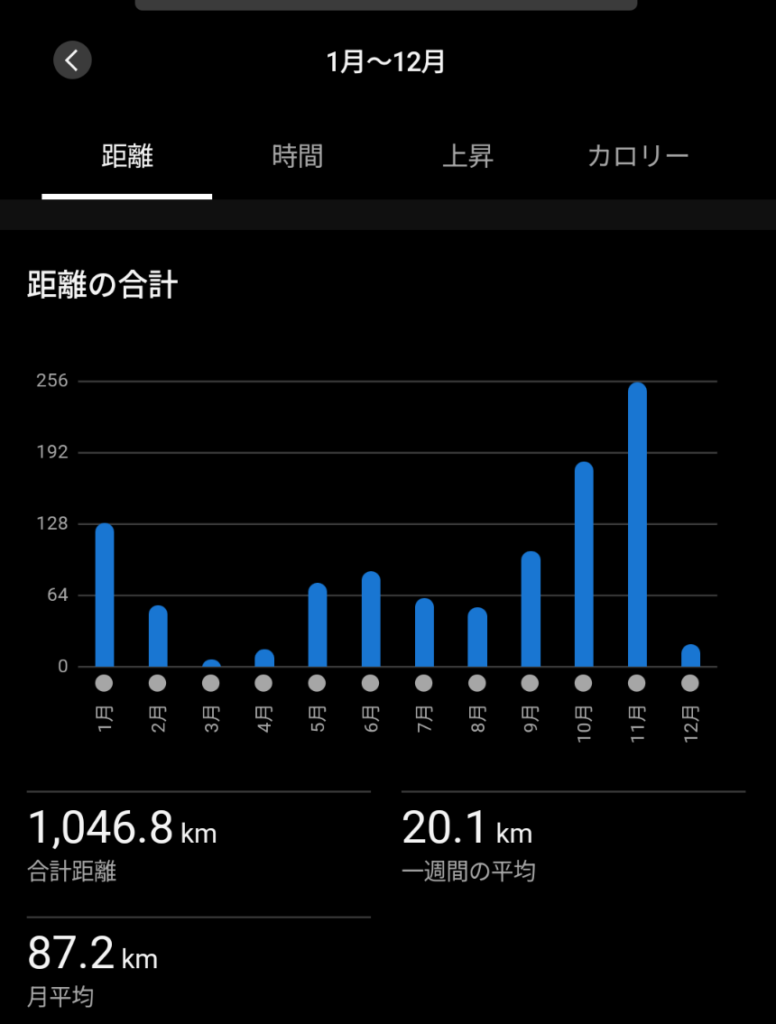The height and width of the screenshot is (1024, 776).
Task: Show the カロリー tab
Action: click(638, 157)
